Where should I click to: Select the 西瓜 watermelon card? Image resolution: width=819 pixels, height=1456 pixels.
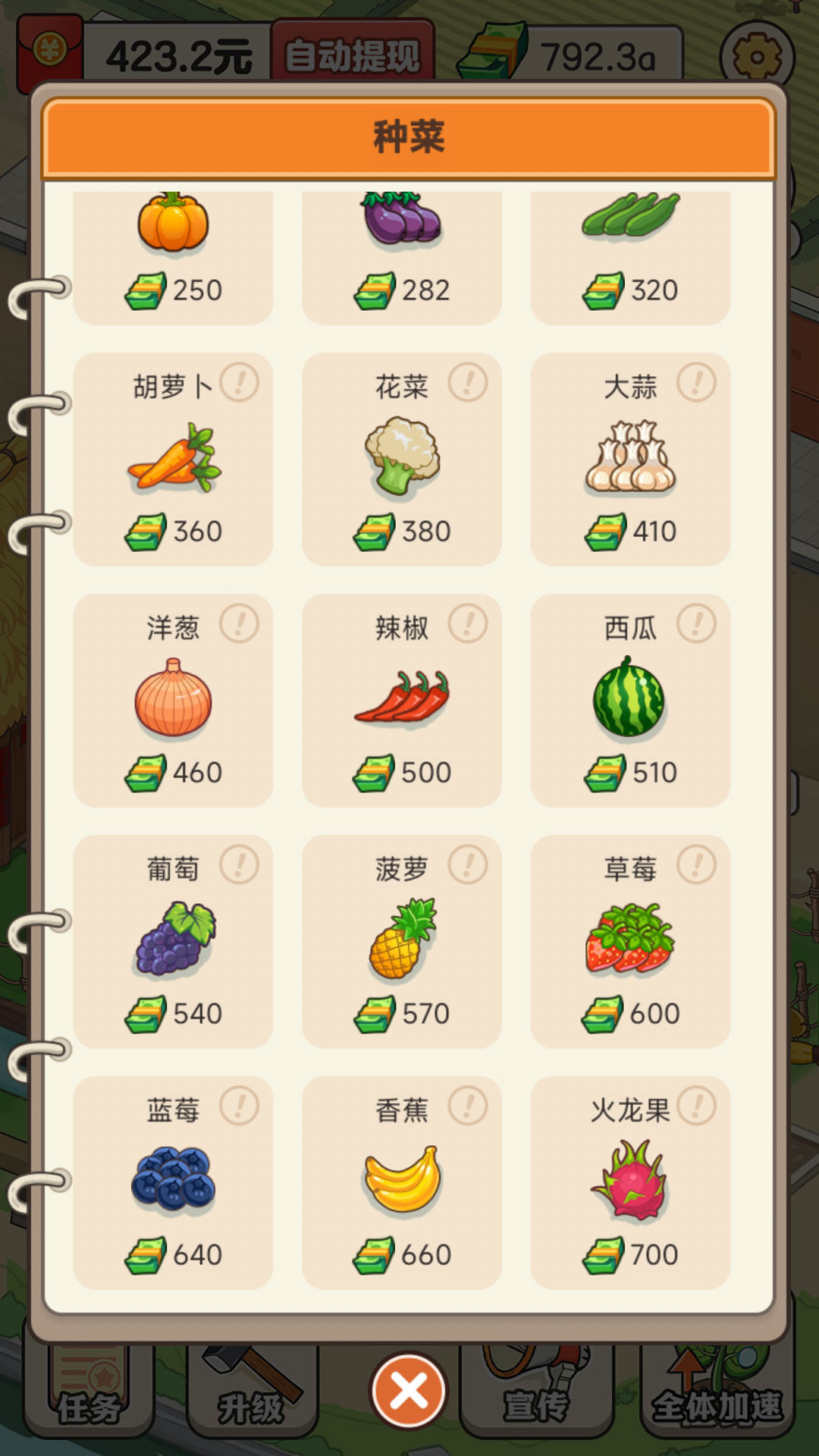tap(630, 701)
